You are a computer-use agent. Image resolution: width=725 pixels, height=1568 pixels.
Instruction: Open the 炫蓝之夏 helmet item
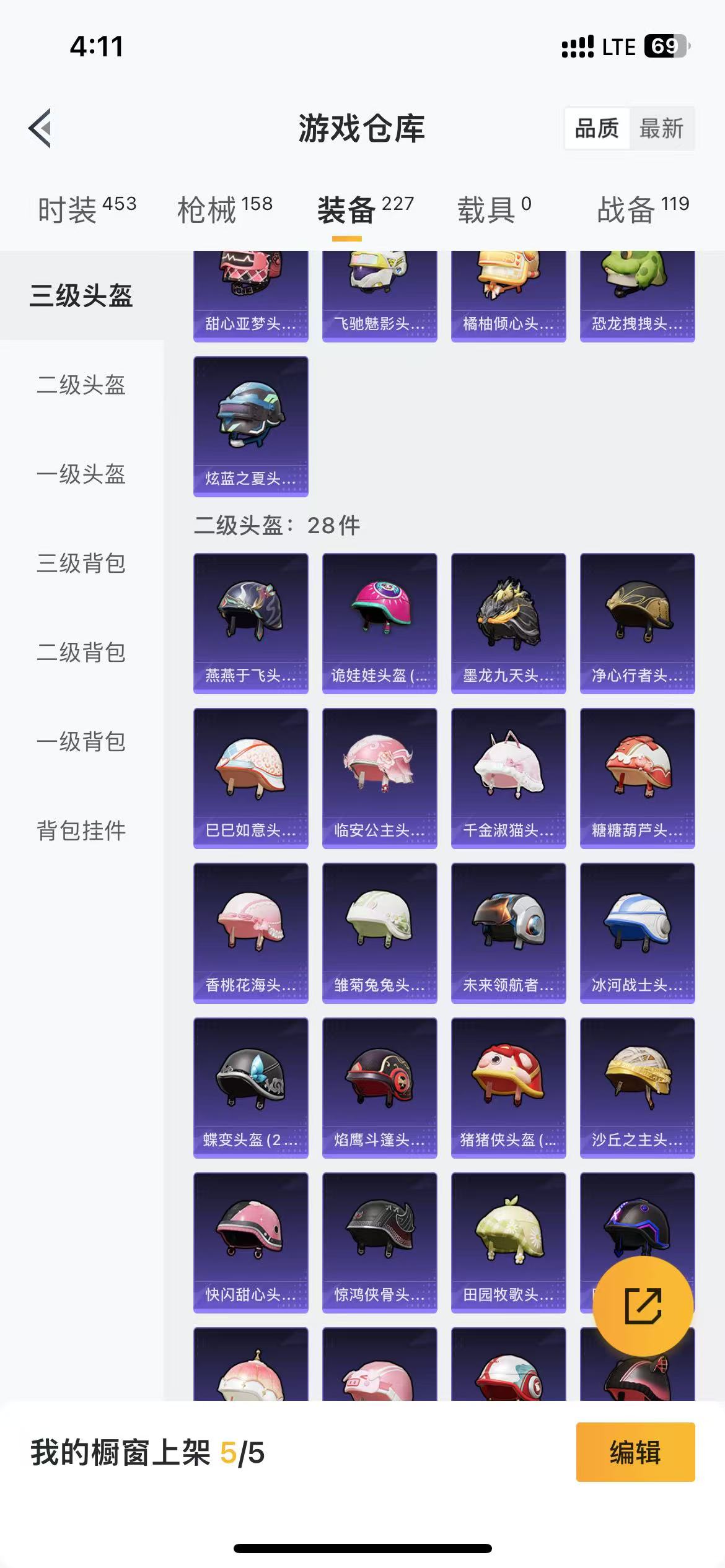click(251, 426)
